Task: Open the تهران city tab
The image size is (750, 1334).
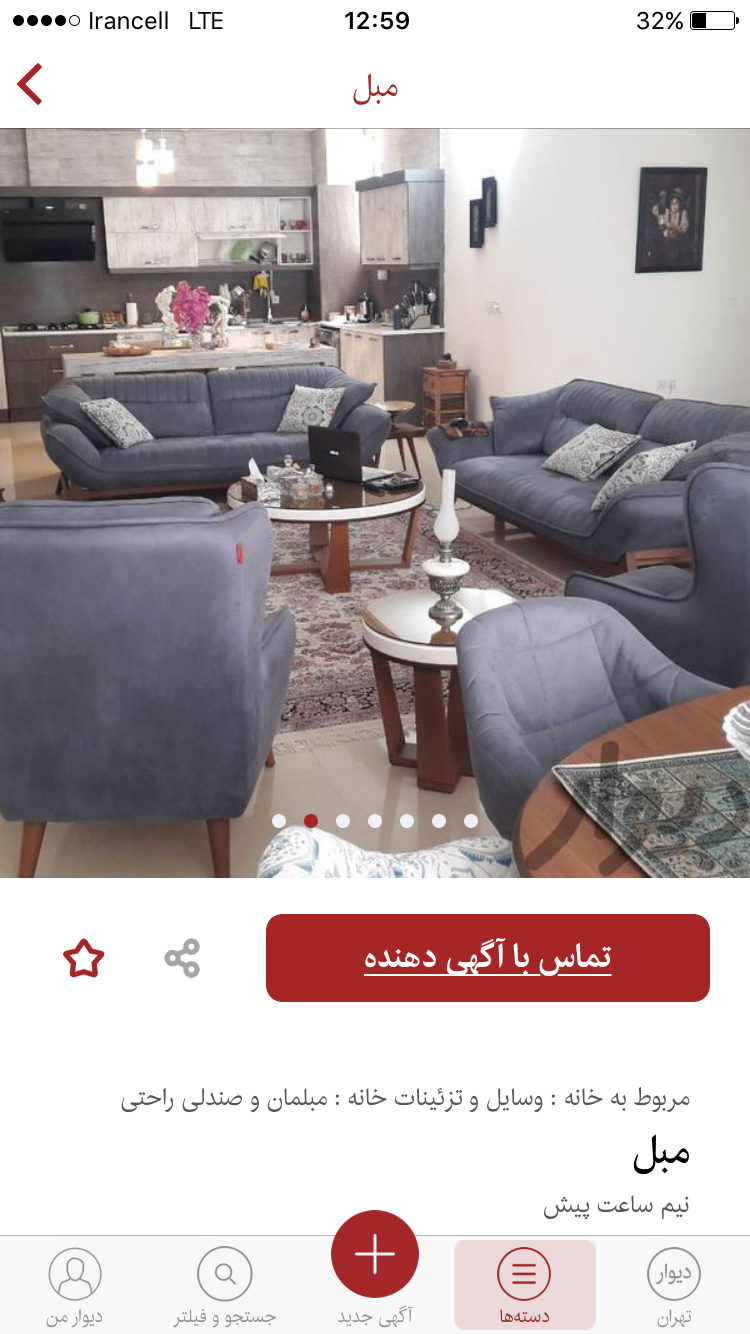Action: coord(674,1286)
